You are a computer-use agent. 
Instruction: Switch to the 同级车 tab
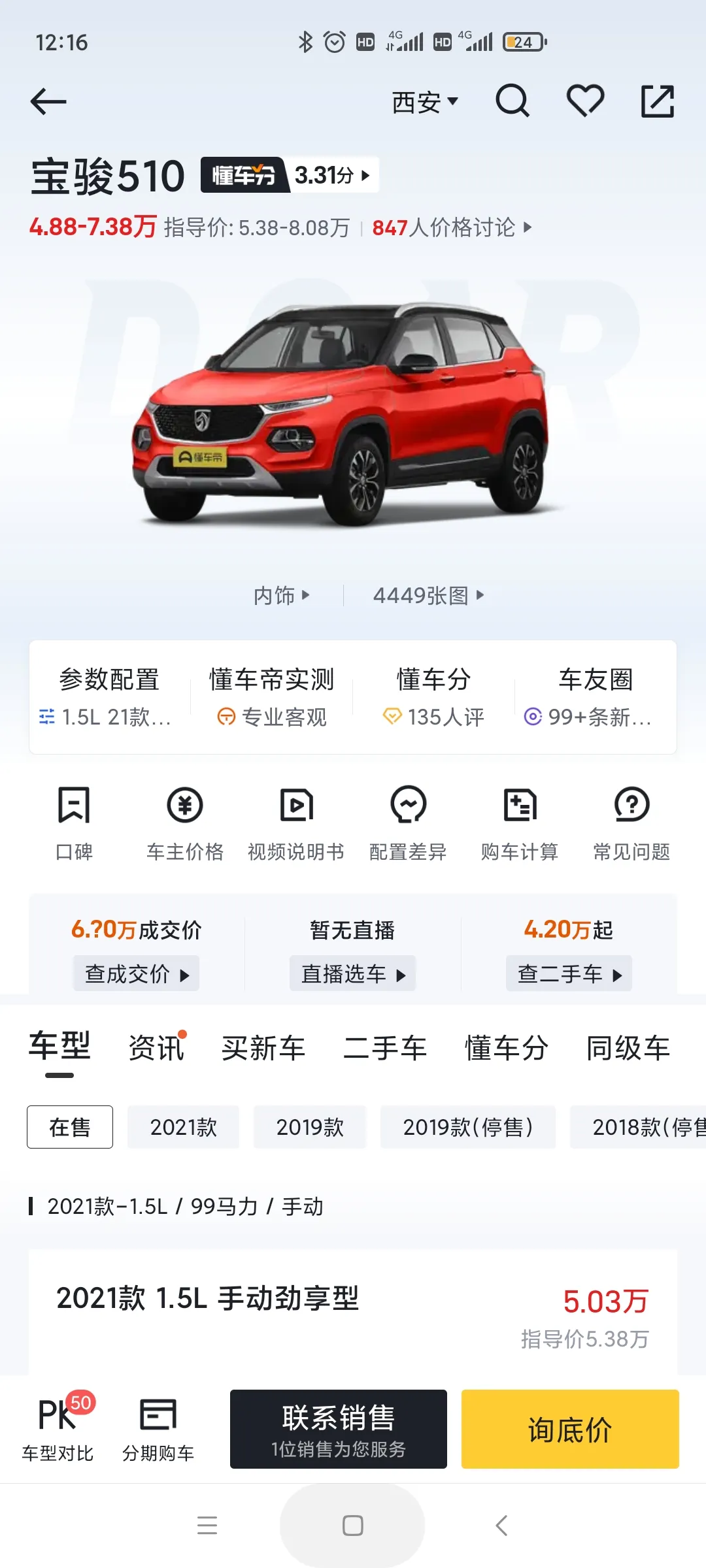[x=628, y=1048]
